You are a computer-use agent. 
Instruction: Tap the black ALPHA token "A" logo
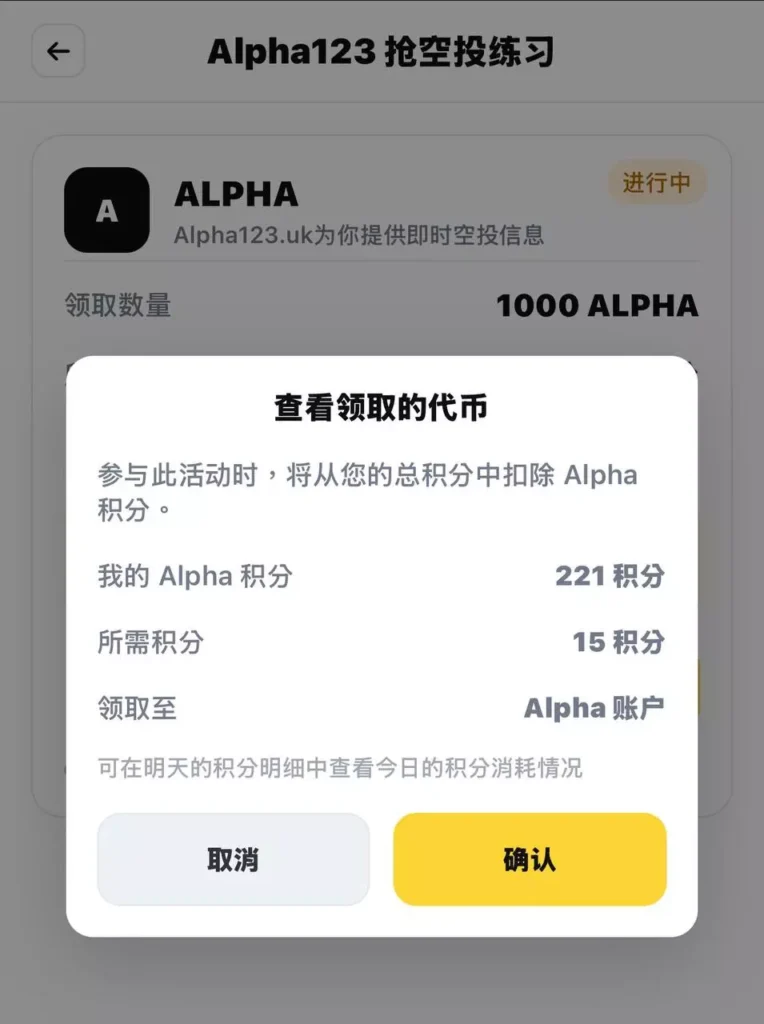click(x=106, y=211)
